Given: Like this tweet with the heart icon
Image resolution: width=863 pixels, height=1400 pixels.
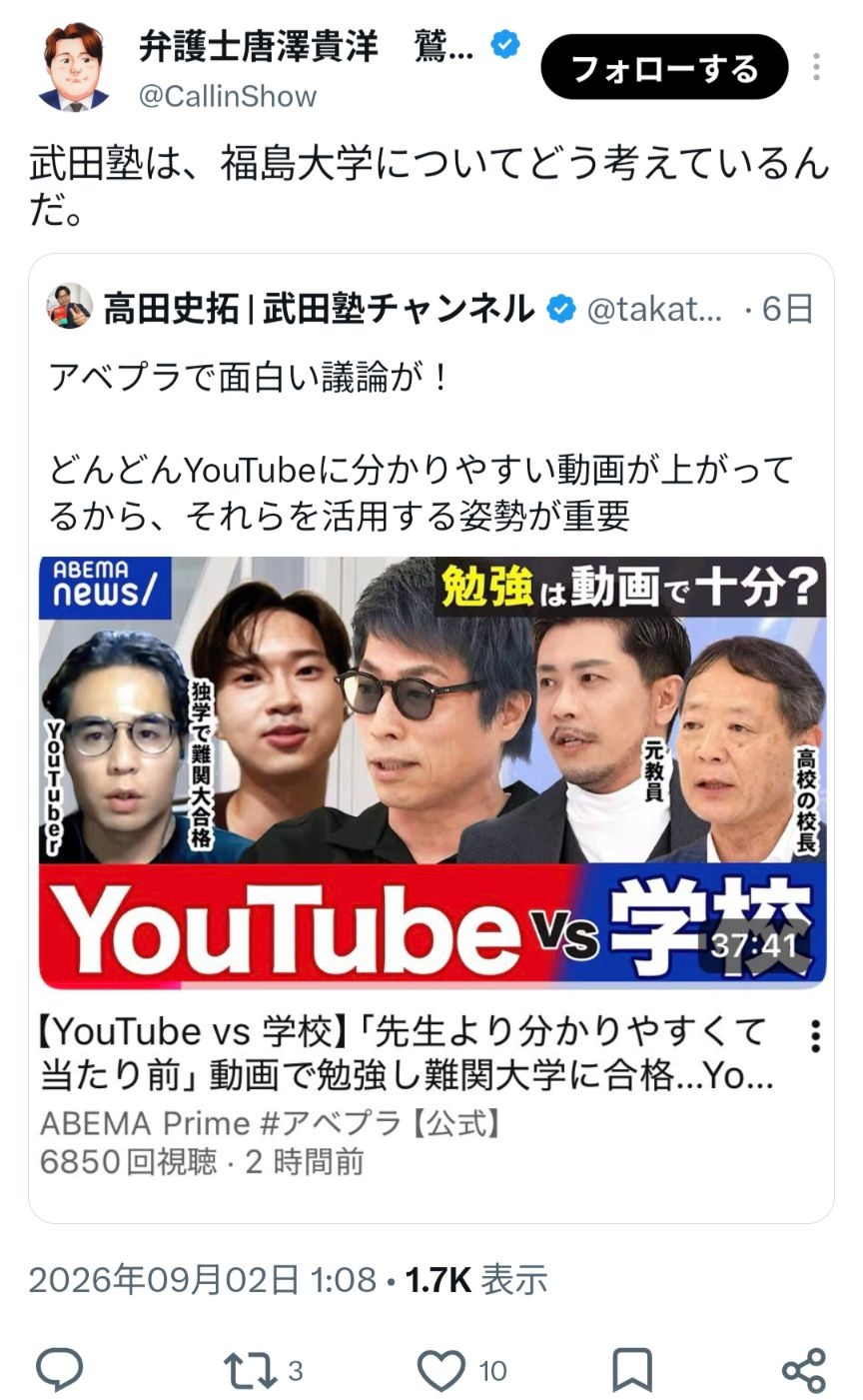Looking at the screenshot, I should coord(440,1370).
